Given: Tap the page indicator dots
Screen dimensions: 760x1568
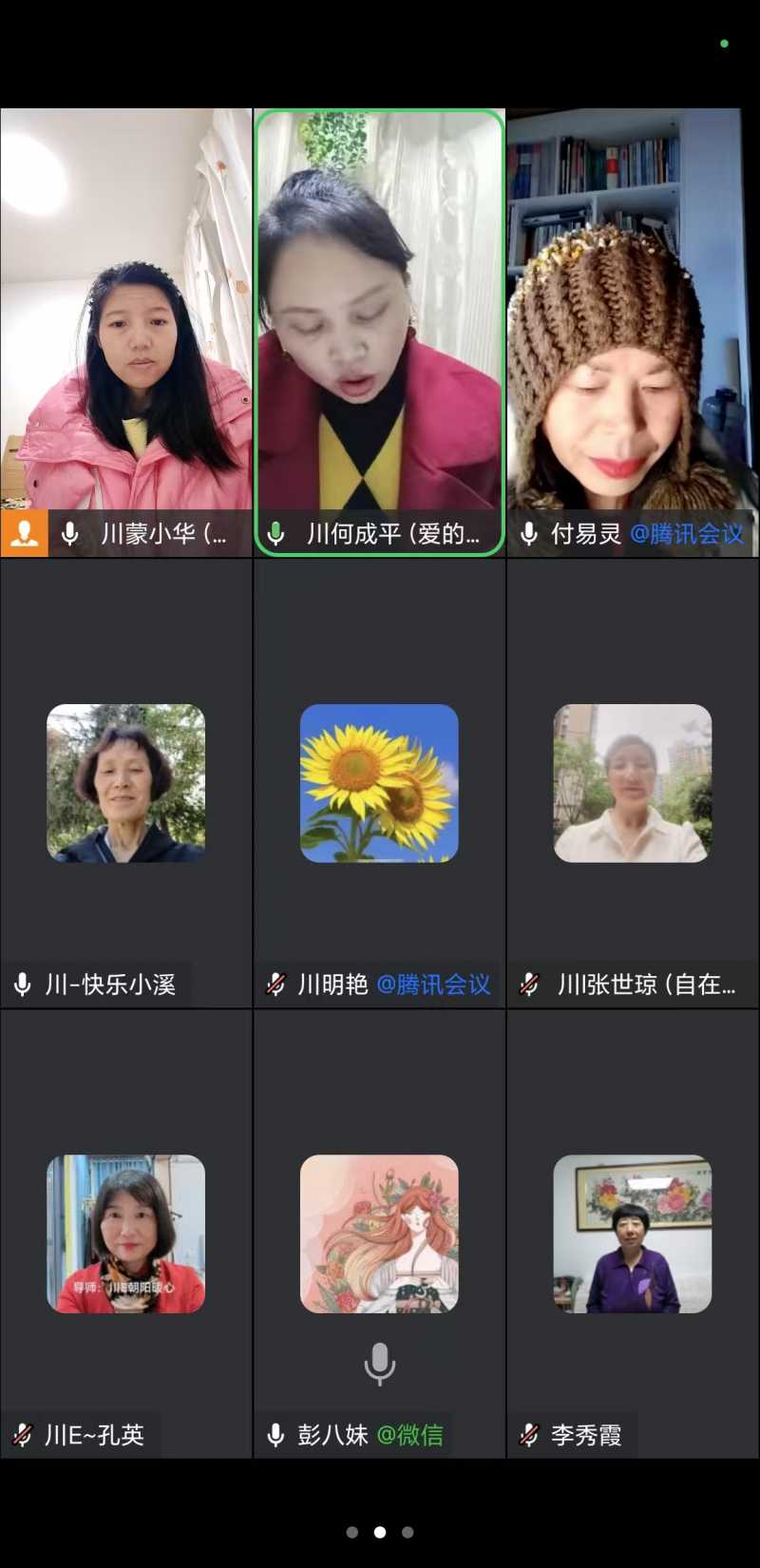Looking at the screenshot, I should [x=379, y=1532].
